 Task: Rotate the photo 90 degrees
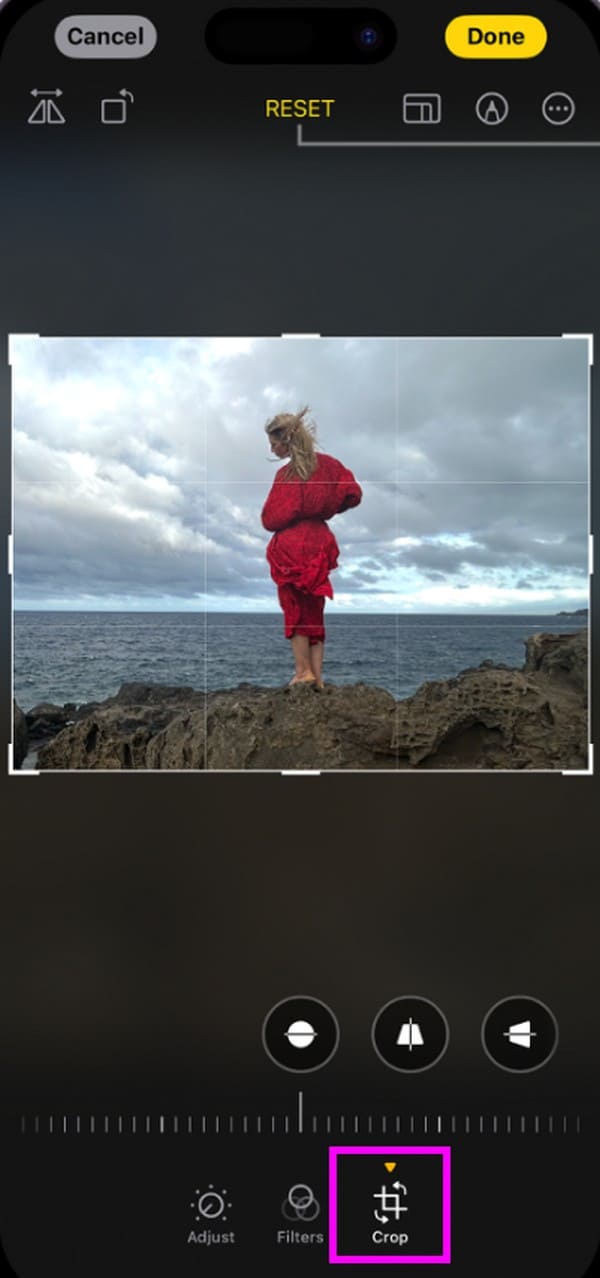coord(117,108)
